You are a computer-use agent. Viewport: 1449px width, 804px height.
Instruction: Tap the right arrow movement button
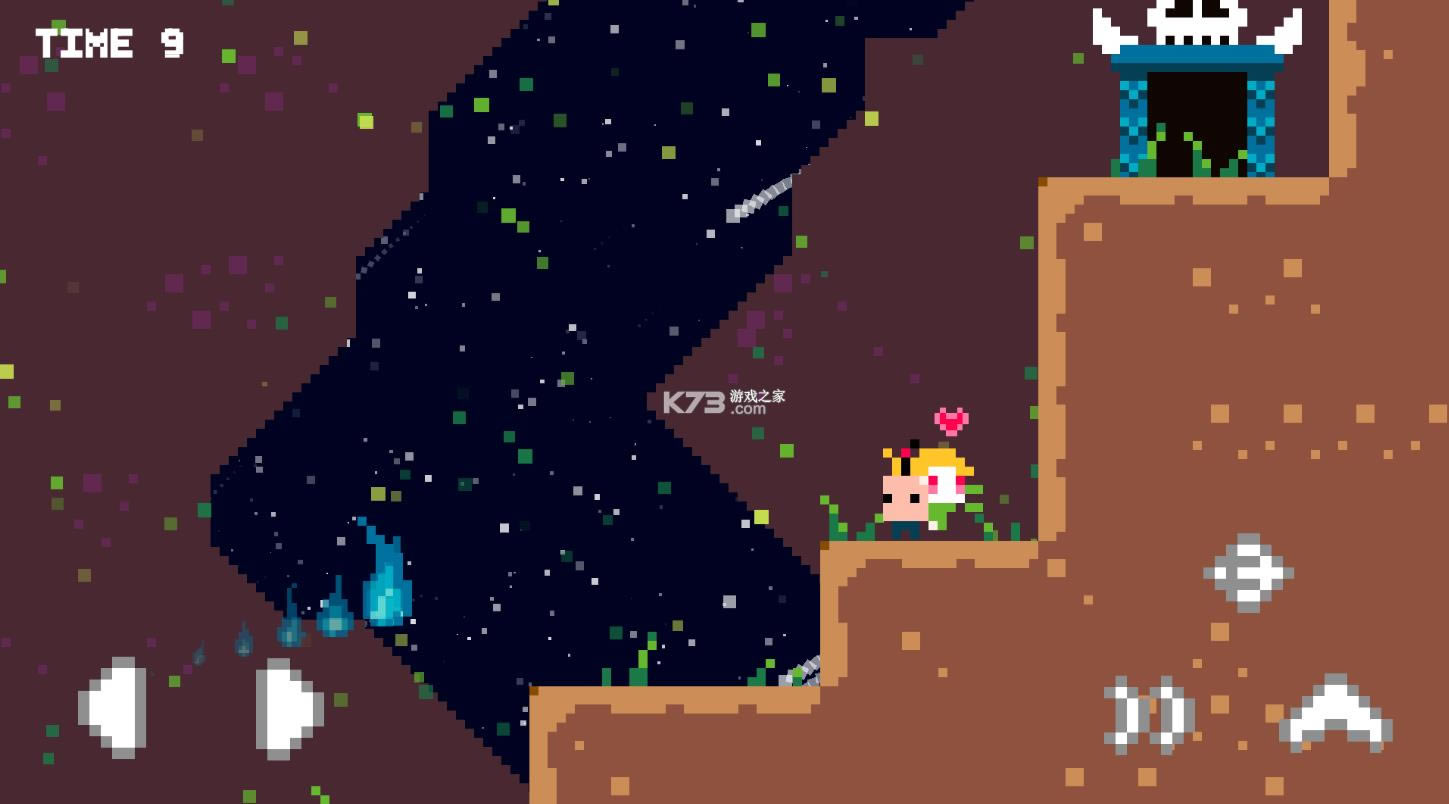[288, 708]
